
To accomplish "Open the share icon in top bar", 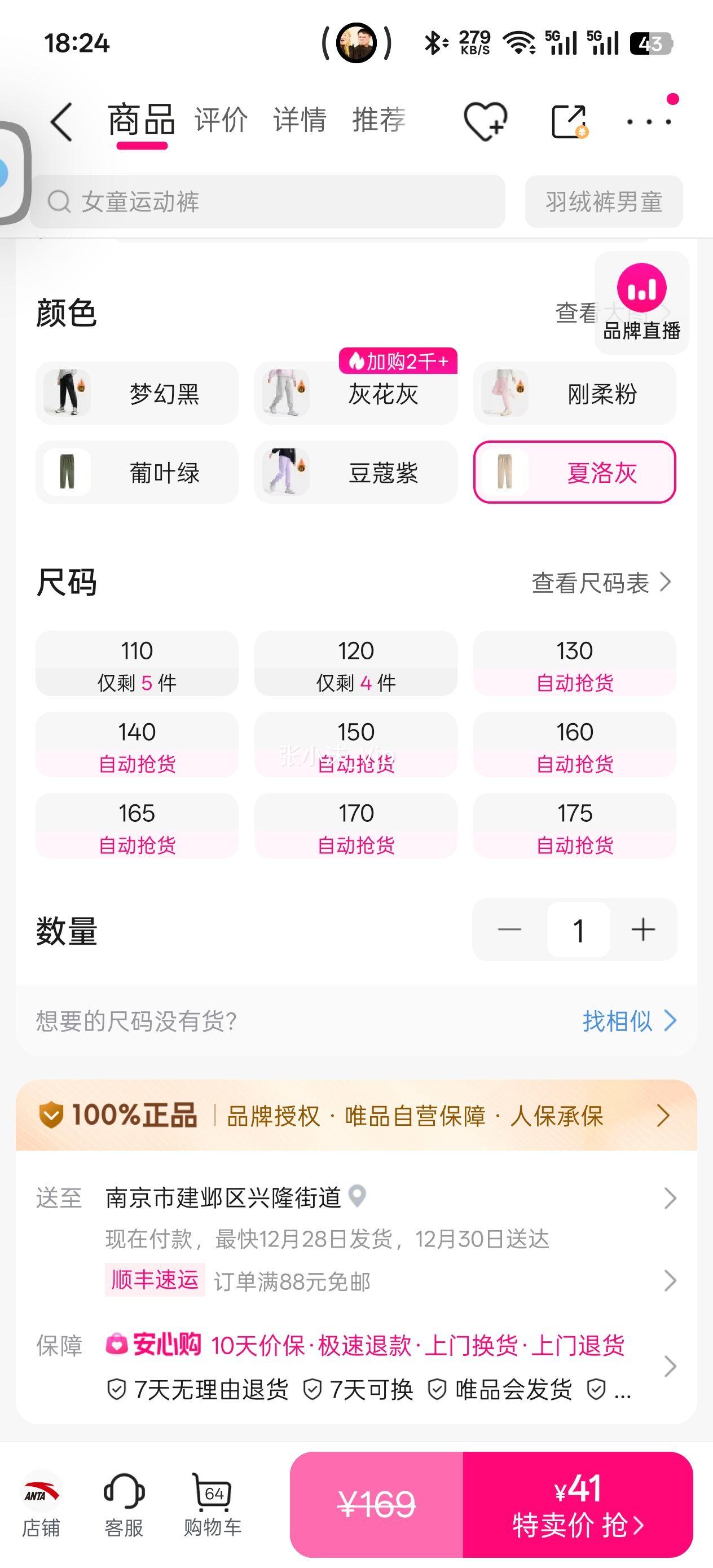I will (567, 120).
